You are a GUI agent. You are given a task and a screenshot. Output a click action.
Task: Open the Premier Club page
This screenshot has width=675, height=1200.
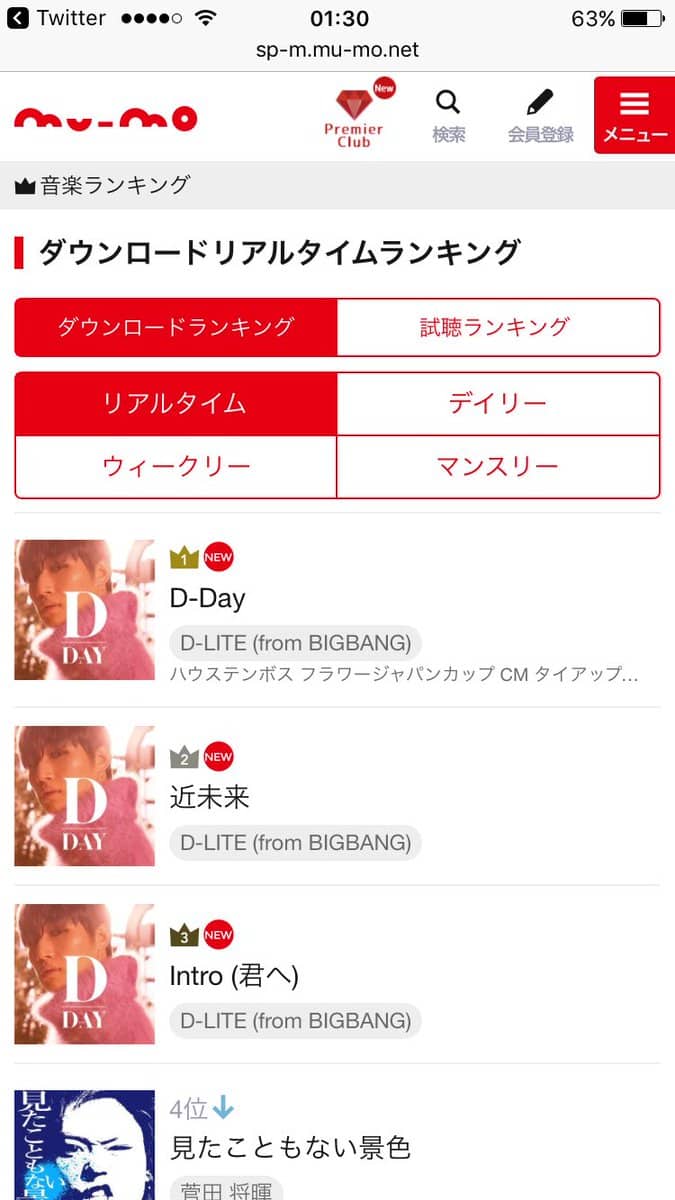pos(353,116)
